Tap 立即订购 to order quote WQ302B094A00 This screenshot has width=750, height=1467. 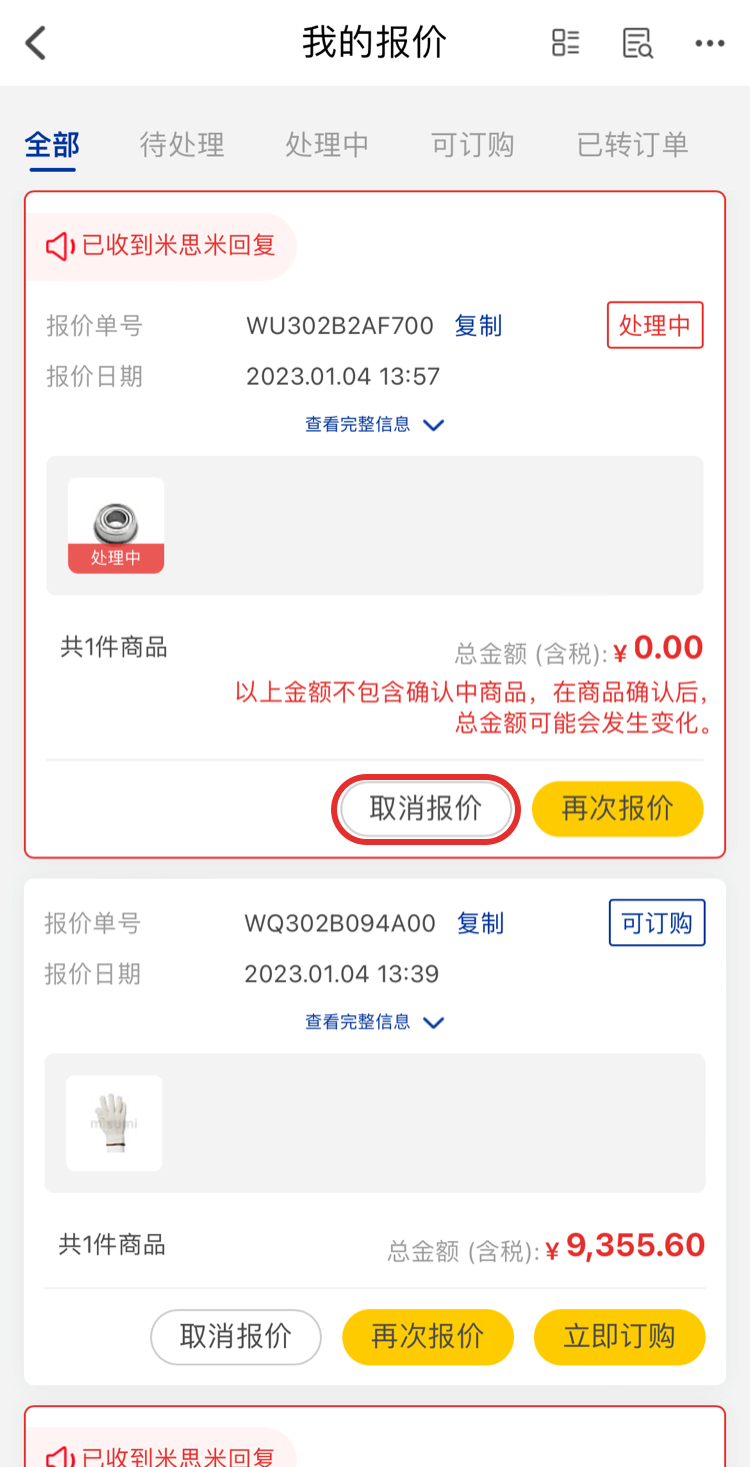click(x=619, y=1337)
